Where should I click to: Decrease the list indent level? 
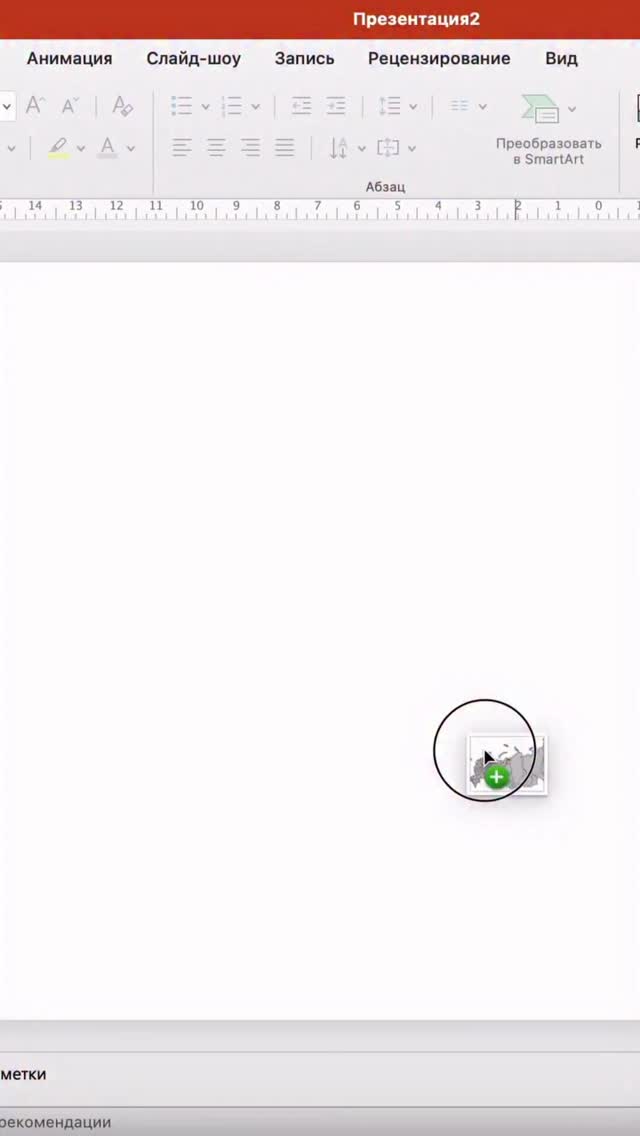coord(301,105)
